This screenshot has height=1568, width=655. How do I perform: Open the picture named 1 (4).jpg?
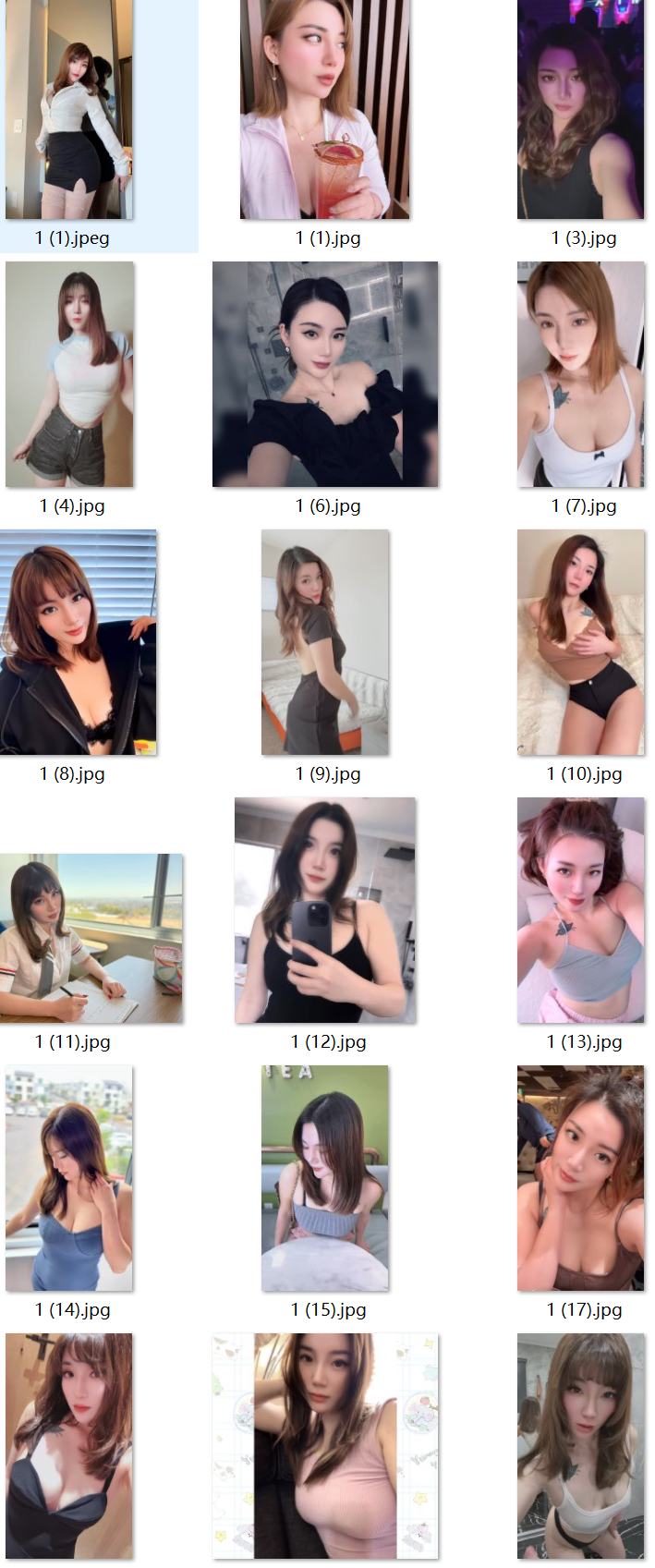point(69,374)
